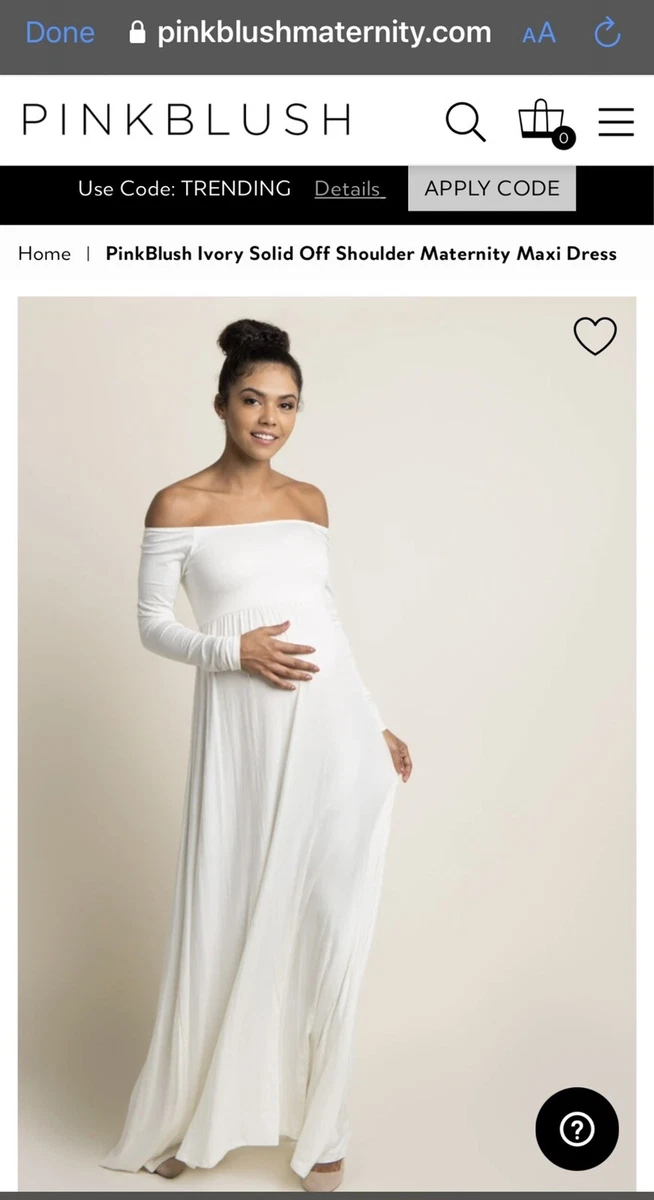This screenshot has width=654, height=1200.
Task: Reload the page
Action: [607, 33]
